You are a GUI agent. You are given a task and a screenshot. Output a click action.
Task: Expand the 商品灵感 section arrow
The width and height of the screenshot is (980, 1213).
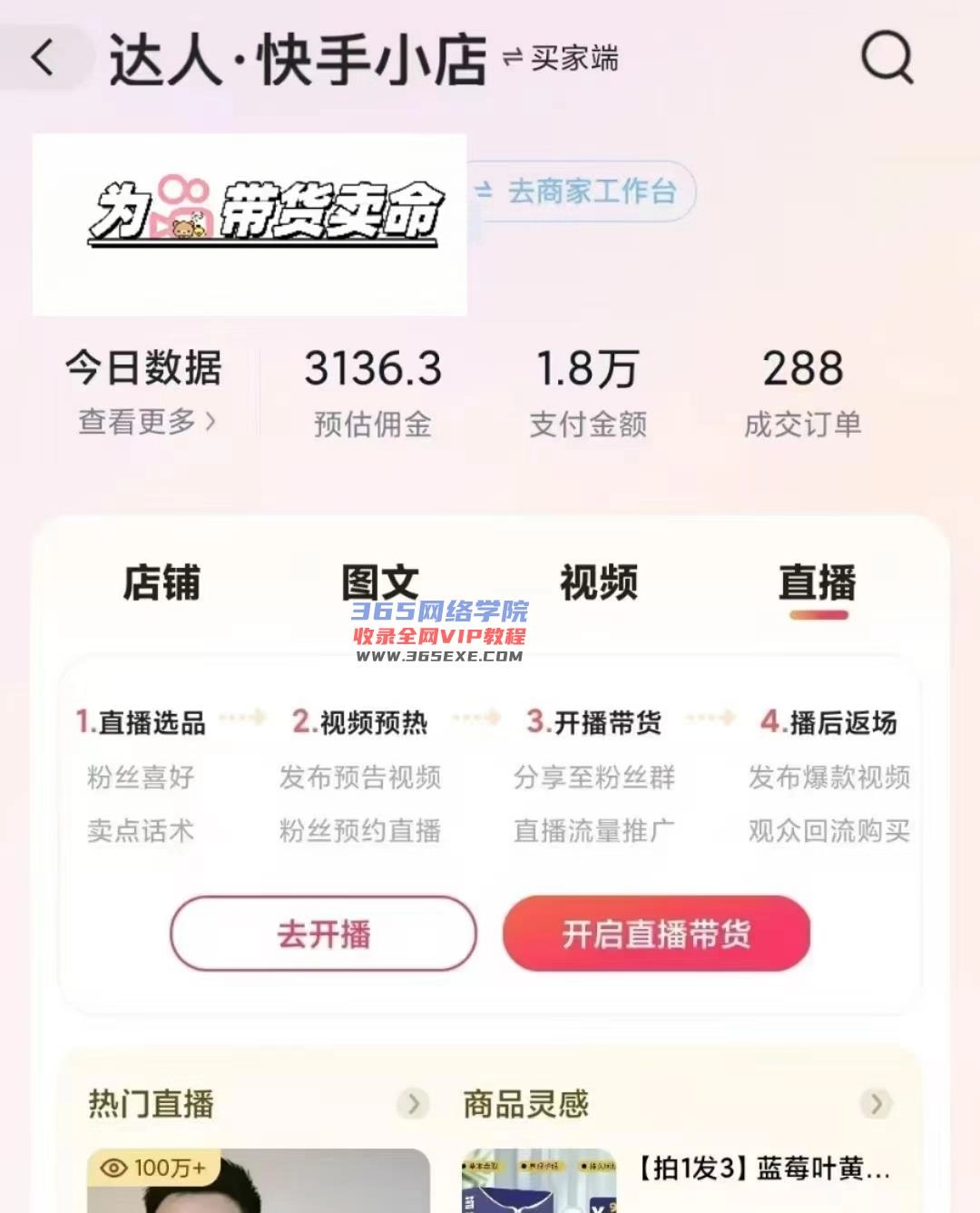(x=876, y=1103)
